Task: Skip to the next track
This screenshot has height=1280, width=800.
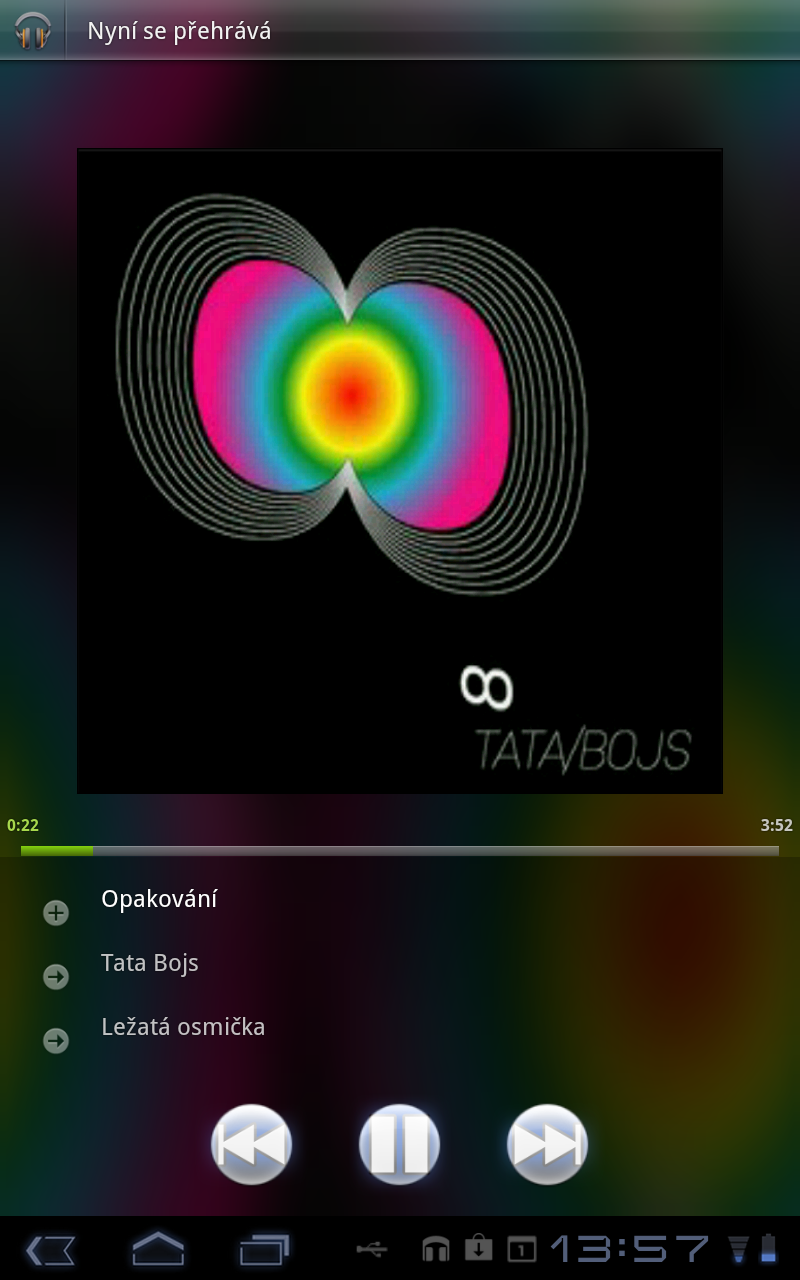Action: pos(547,1144)
